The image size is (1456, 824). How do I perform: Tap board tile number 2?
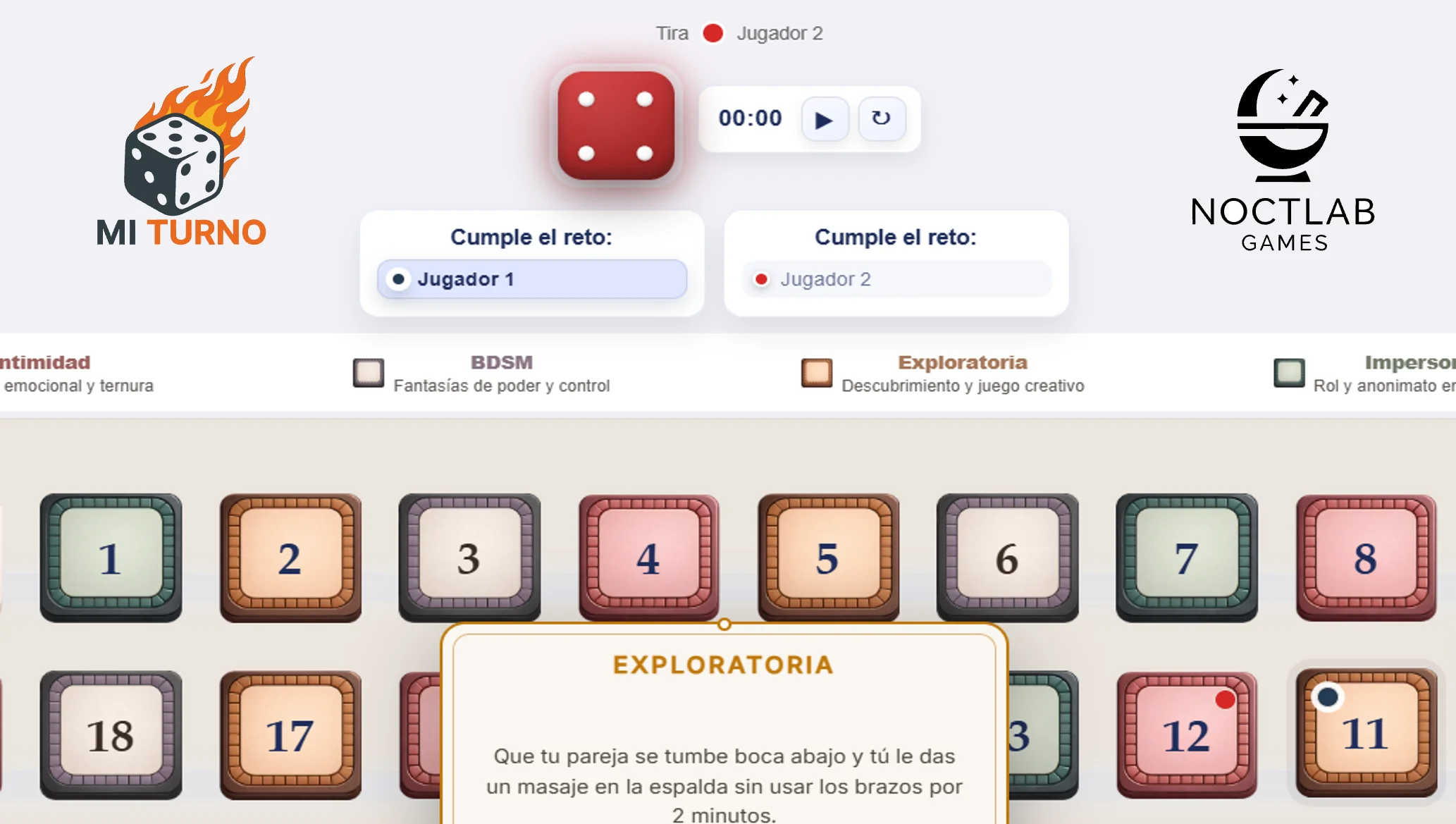[290, 558]
